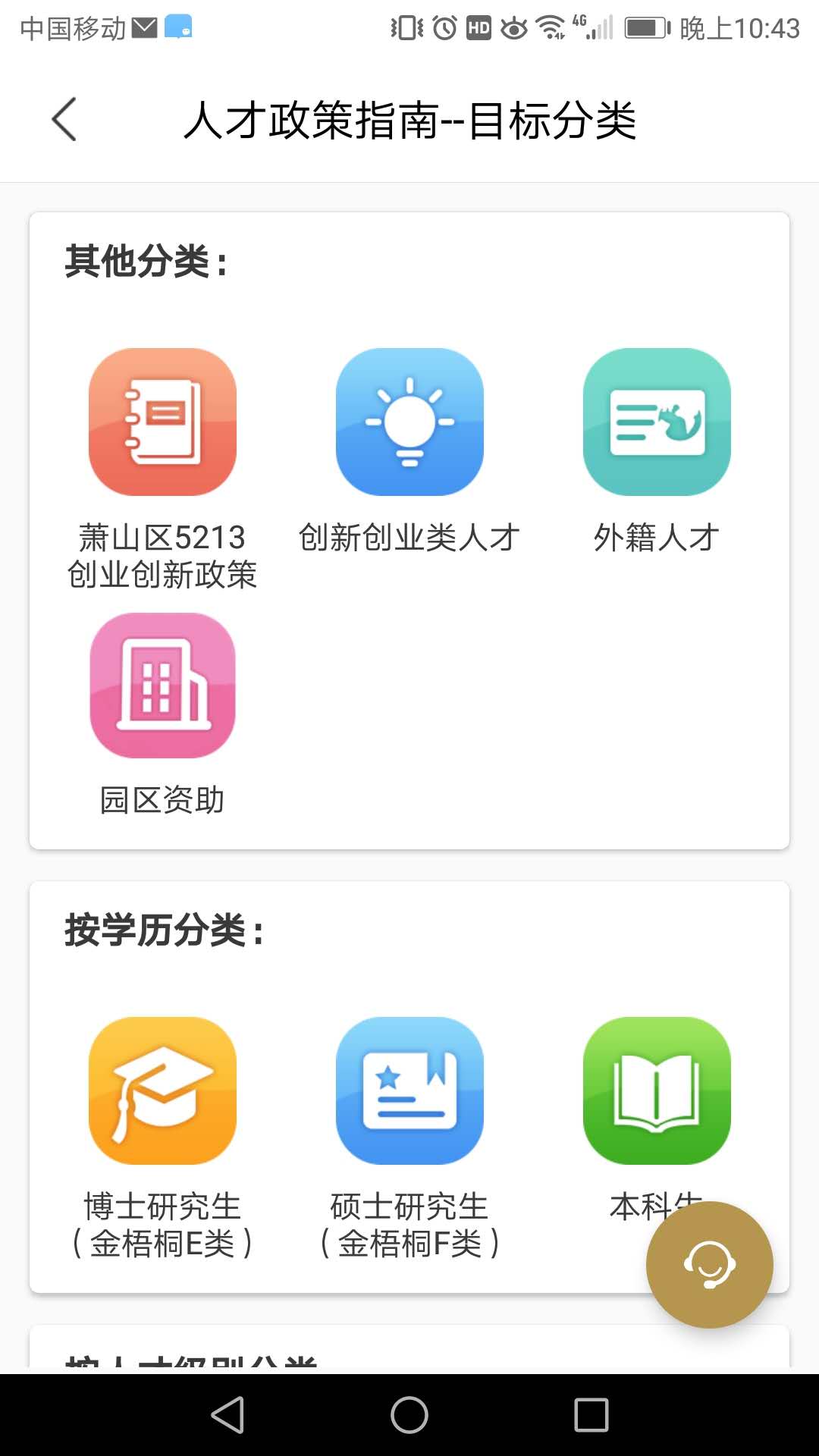Viewport: 819px width, 1456px height.
Task: Open the 外籍人才 category
Action: pos(657,422)
